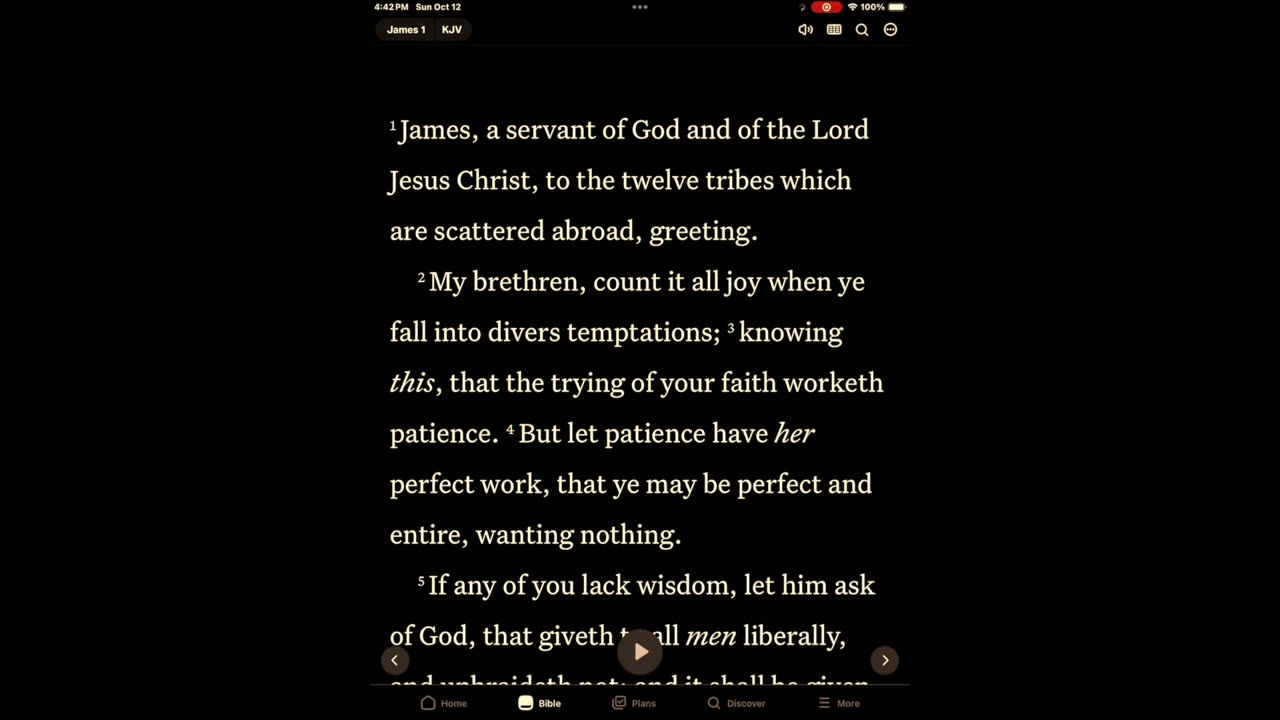Screen dimensions: 1280x720
Task: Switch to the Plans tab
Action: pos(634,703)
